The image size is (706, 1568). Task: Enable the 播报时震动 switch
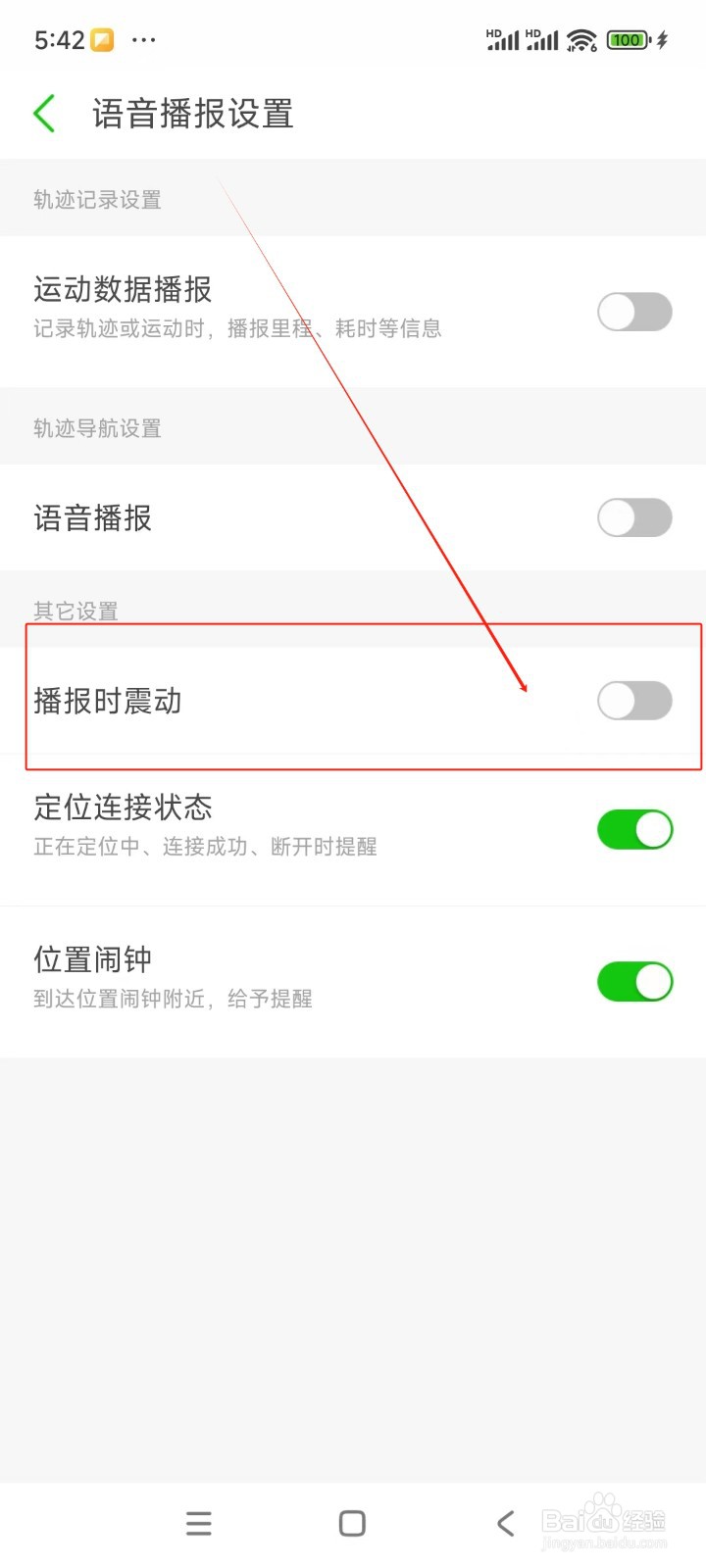pyautogui.click(x=633, y=701)
